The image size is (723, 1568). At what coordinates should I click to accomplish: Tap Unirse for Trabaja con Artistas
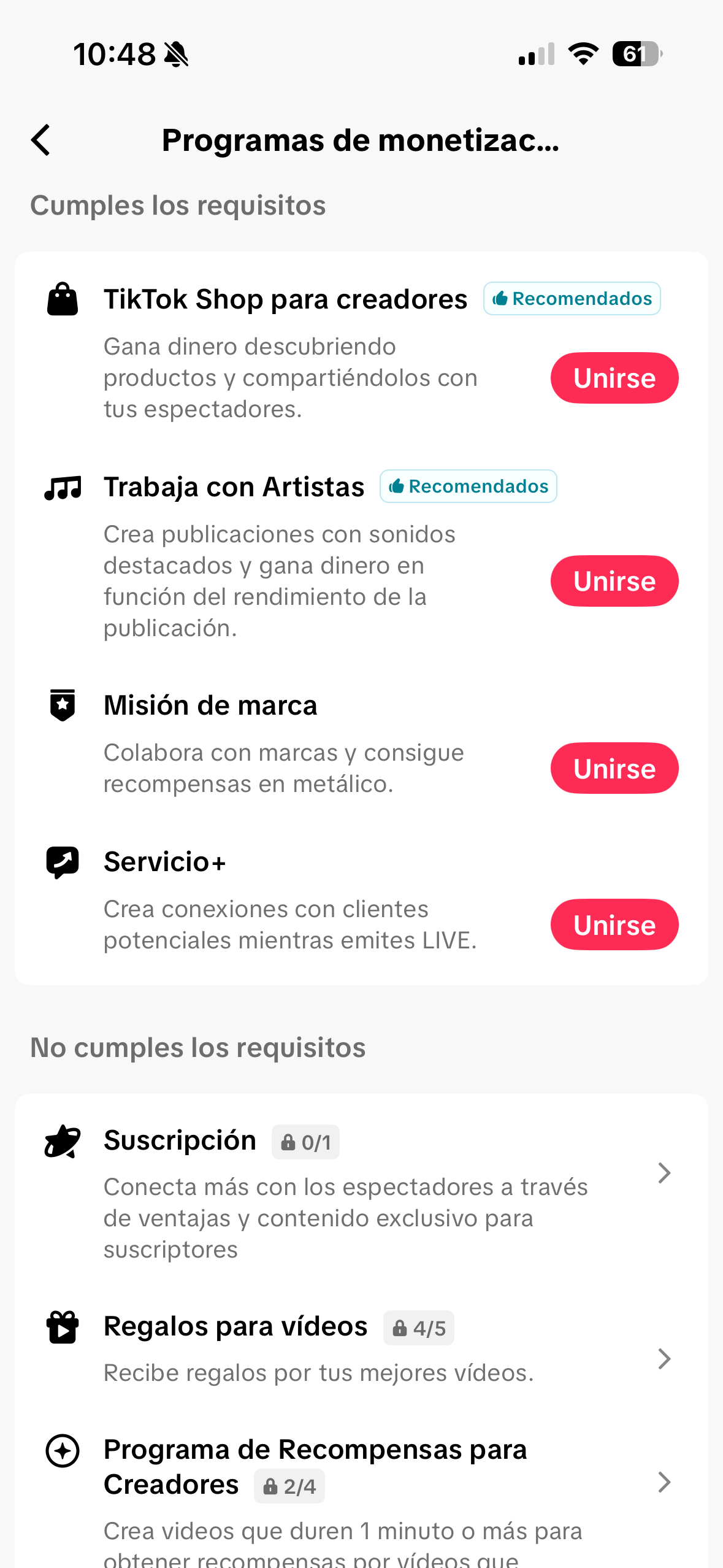(614, 581)
